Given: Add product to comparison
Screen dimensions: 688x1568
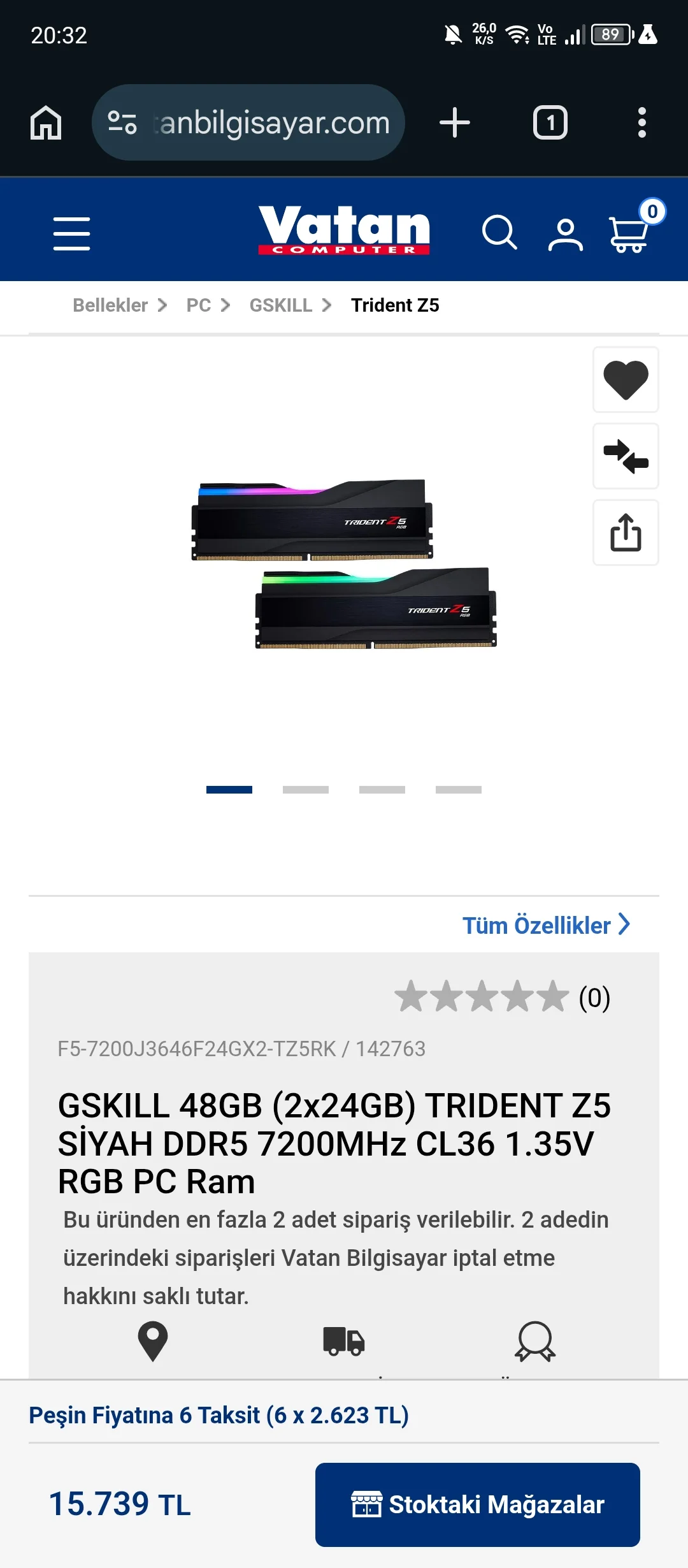Looking at the screenshot, I should click(x=626, y=456).
